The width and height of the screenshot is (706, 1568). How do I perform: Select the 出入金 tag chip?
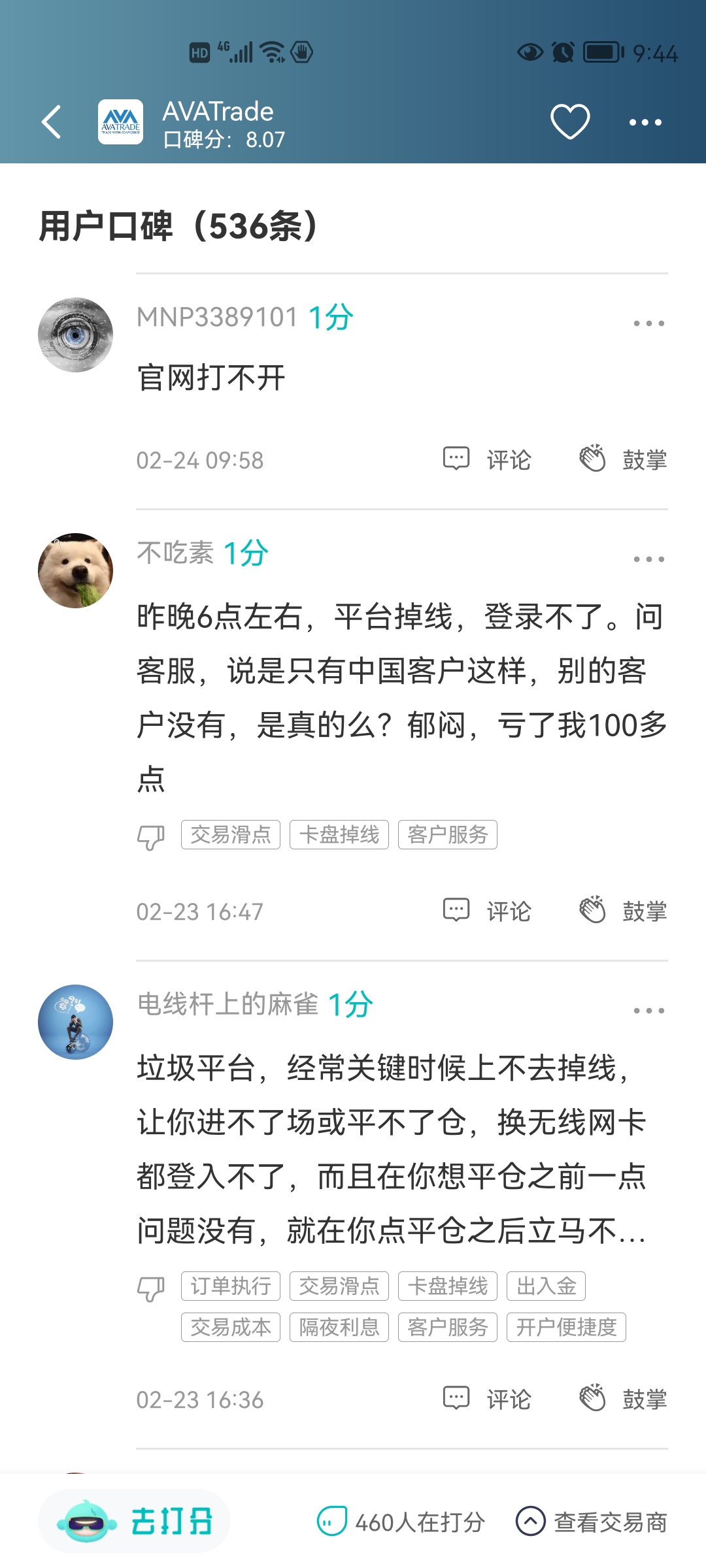tap(546, 1286)
